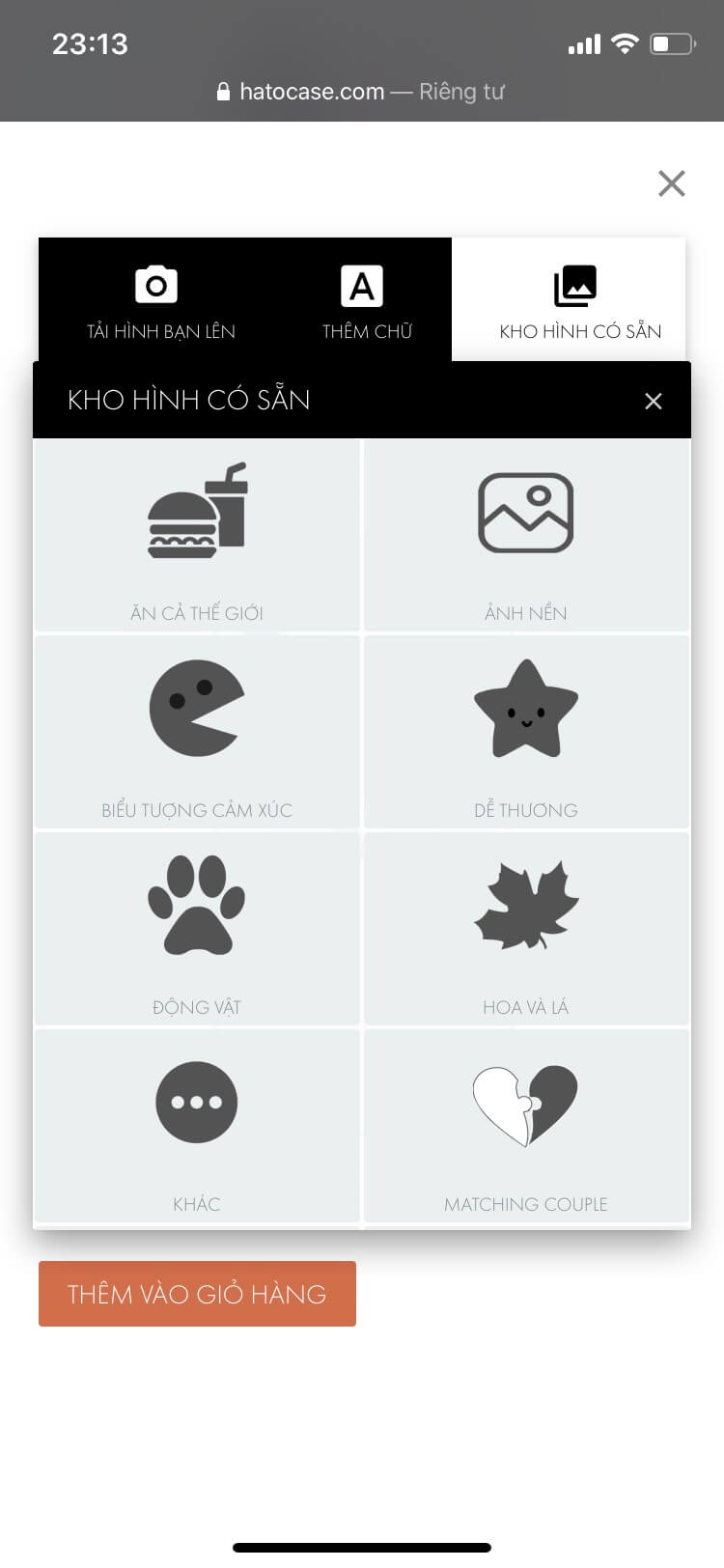Open the Hoa Và Lá category

click(526, 930)
